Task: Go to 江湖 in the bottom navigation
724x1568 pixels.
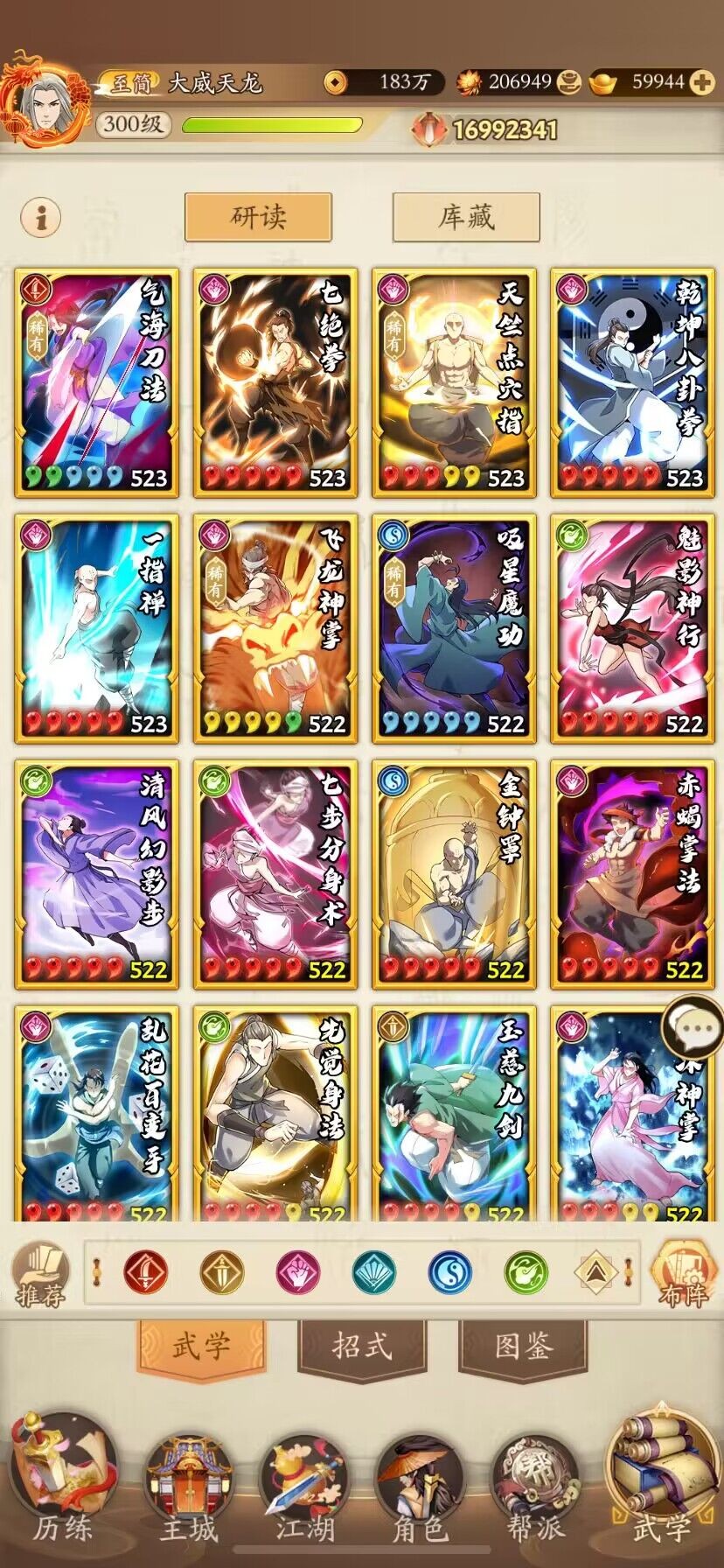Action: [x=303, y=1487]
